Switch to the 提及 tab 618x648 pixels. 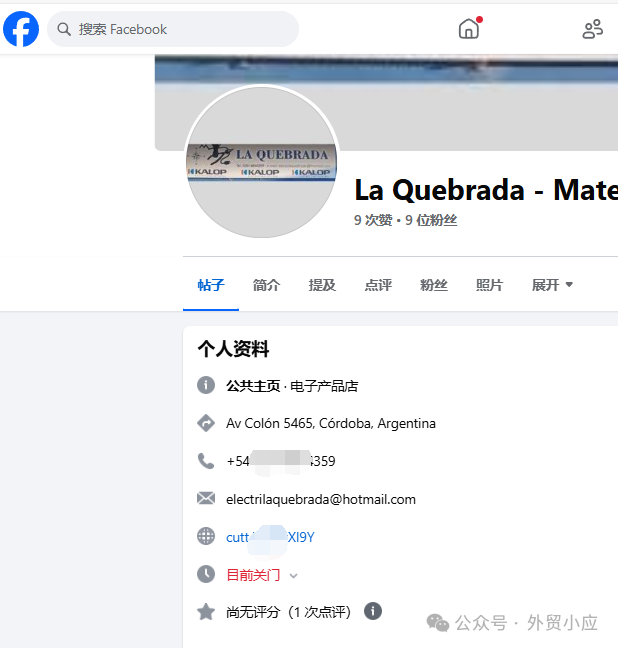pos(322,285)
